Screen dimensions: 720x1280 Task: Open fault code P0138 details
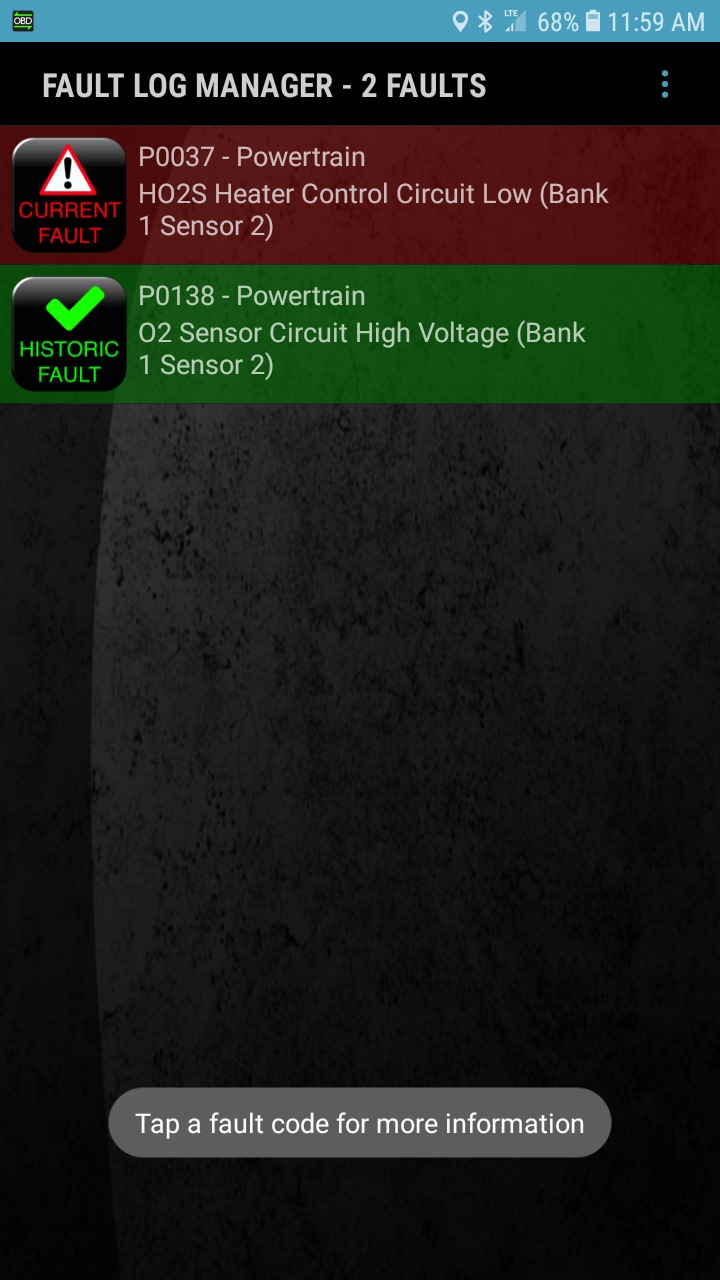(360, 334)
